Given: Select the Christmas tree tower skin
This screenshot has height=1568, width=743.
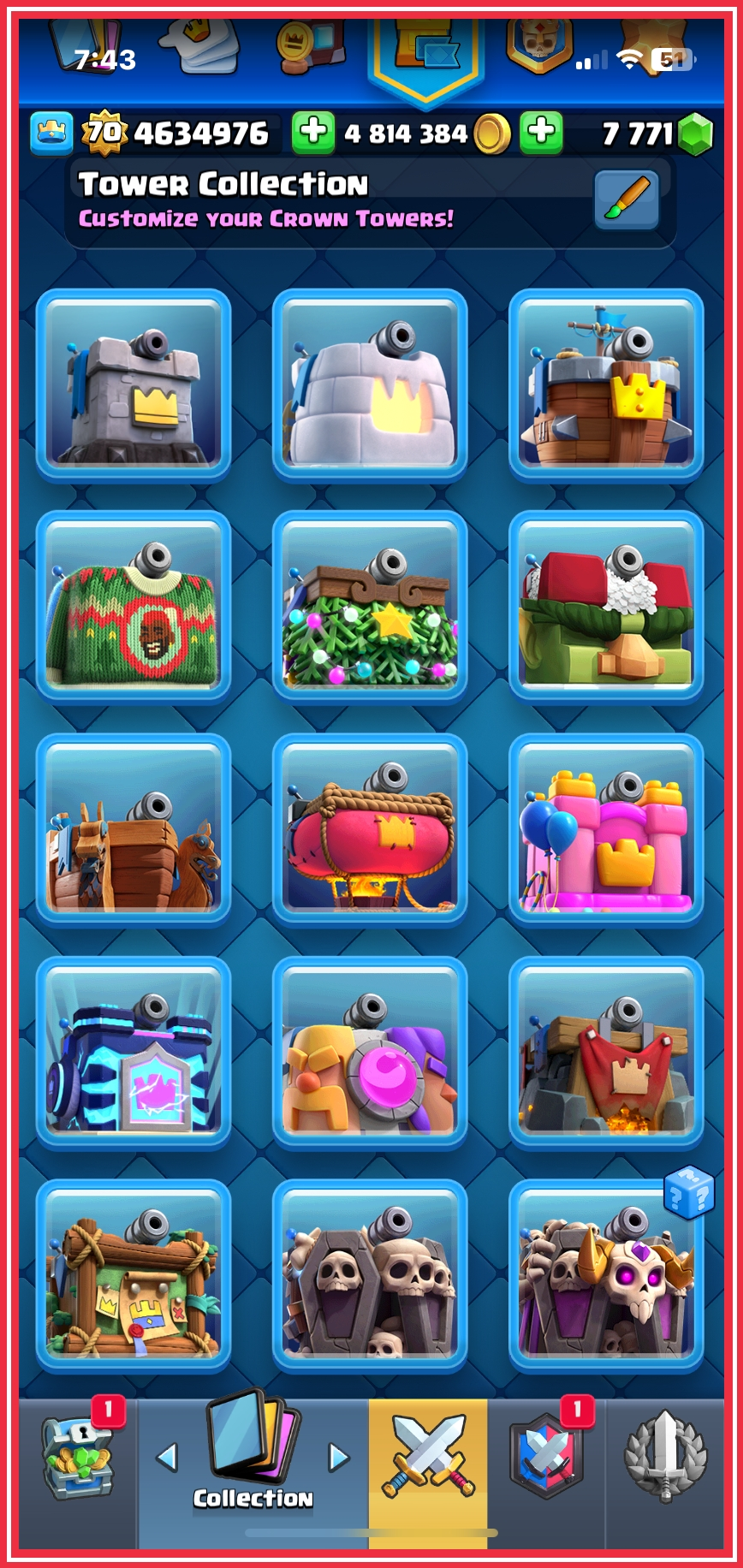Looking at the screenshot, I should click(x=370, y=607).
